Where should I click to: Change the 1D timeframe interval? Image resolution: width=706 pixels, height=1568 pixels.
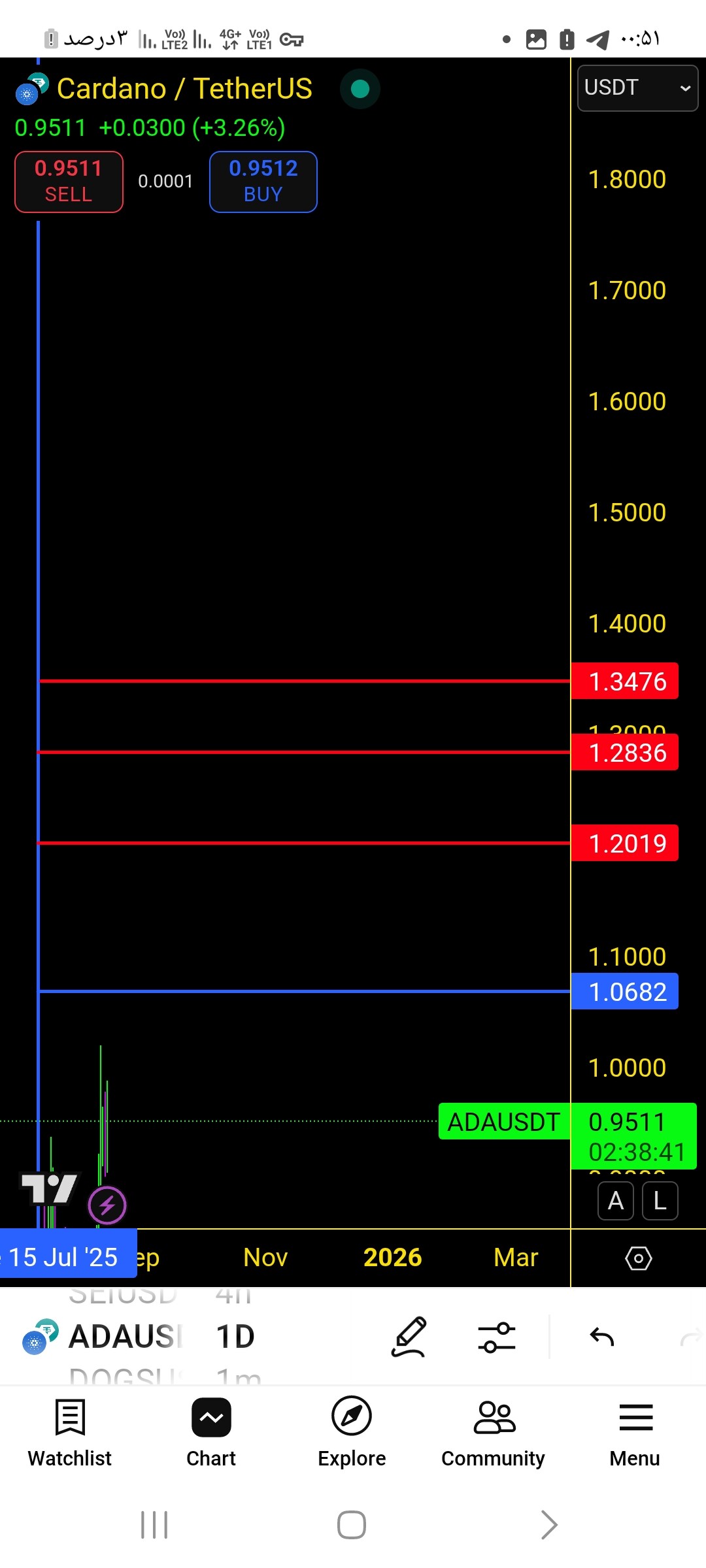[x=235, y=1337]
